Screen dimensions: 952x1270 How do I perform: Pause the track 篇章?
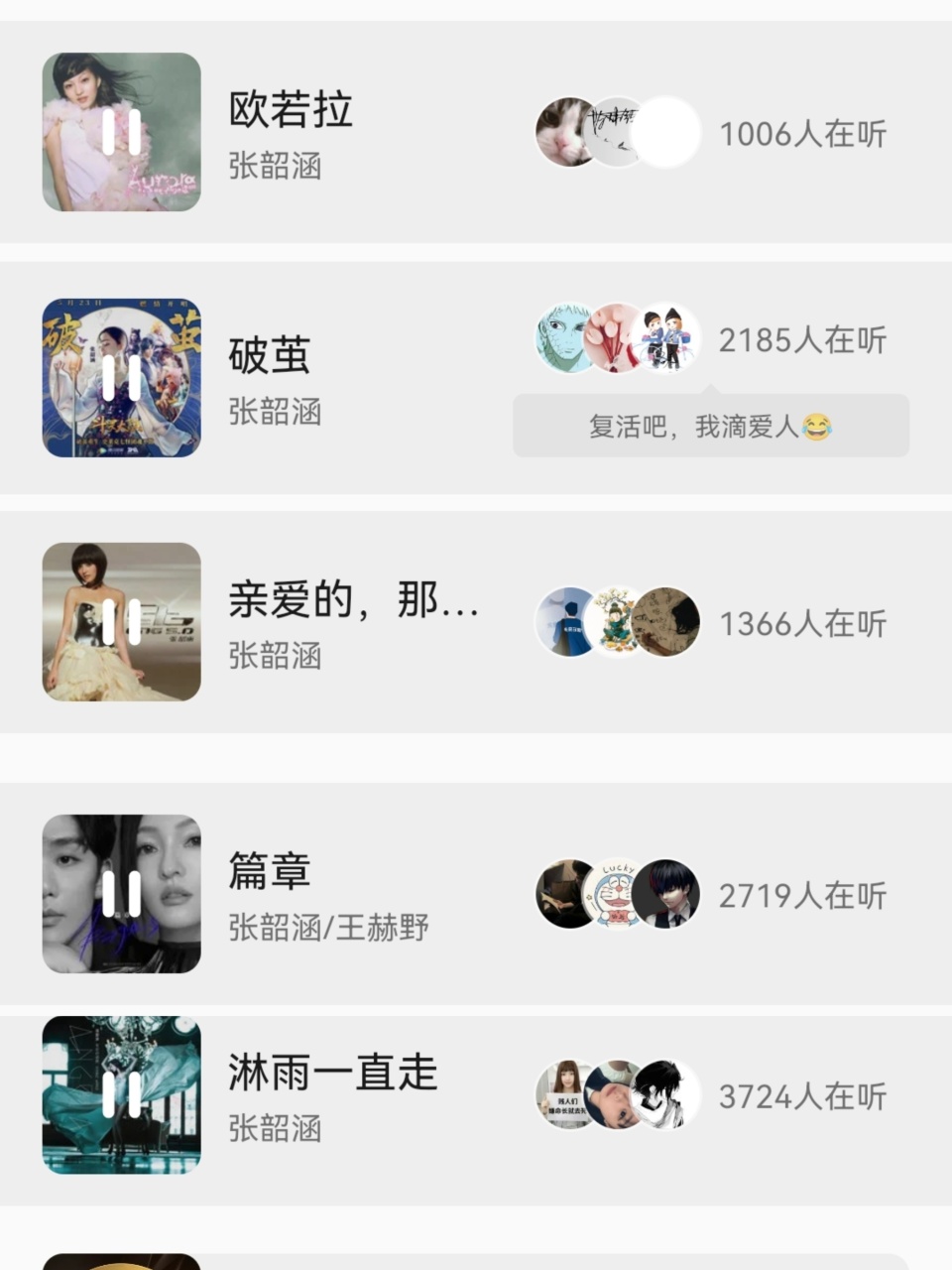click(120, 894)
